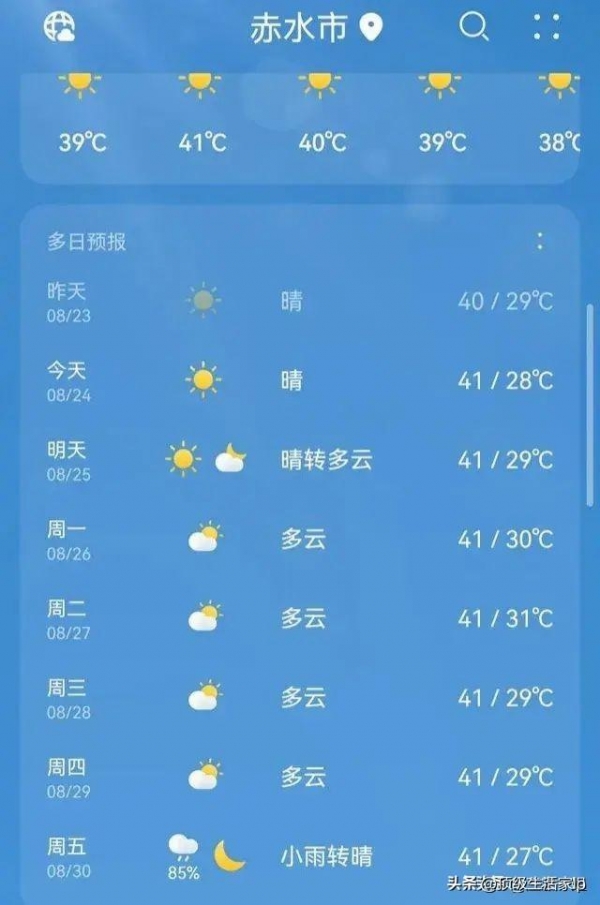This screenshot has width=600, height=905.
Task: Open yesterday's forecast for 08/23
Action: coord(300,300)
